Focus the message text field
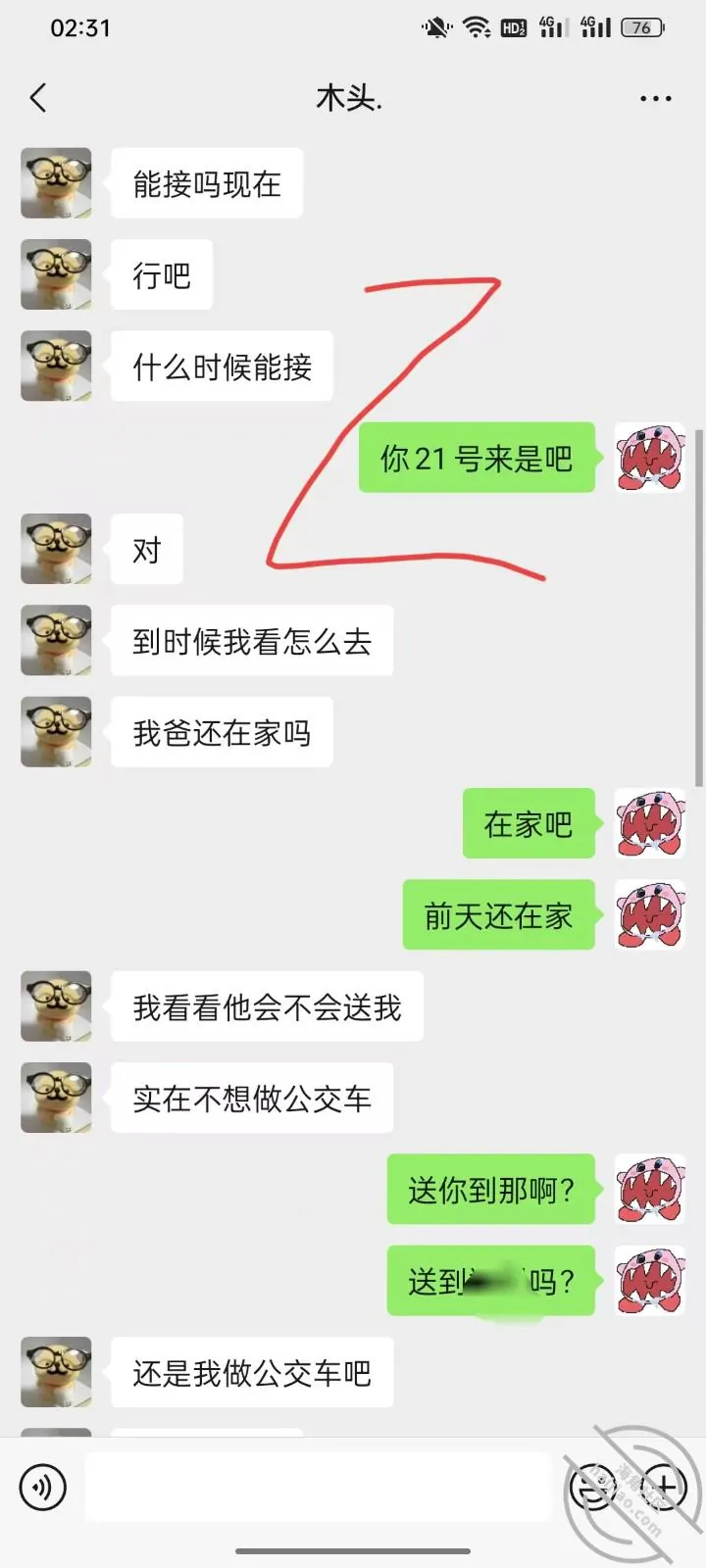The image size is (706, 1568). pyautogui.click(x=318, y=1487)
